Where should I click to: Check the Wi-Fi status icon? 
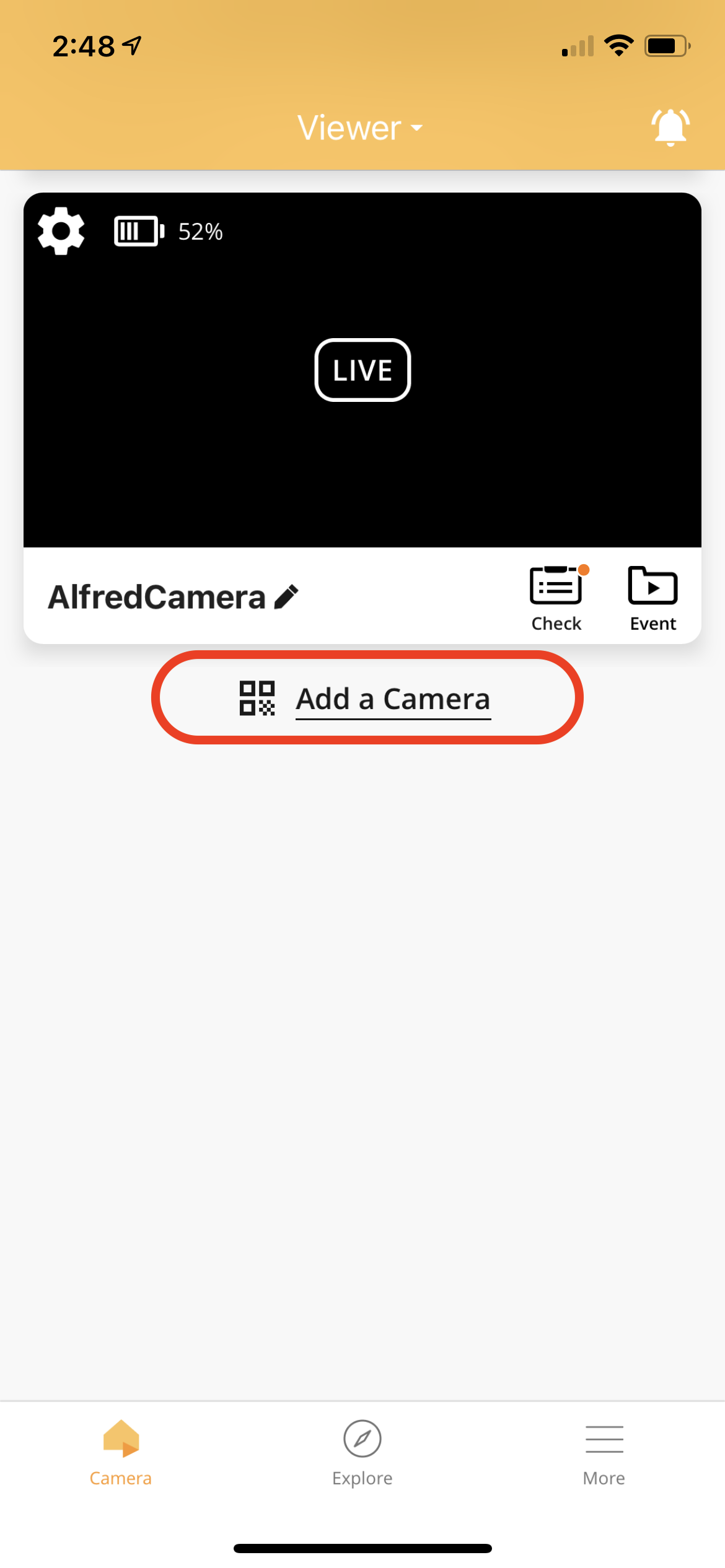pyautogui.click(x=618, y=43)
